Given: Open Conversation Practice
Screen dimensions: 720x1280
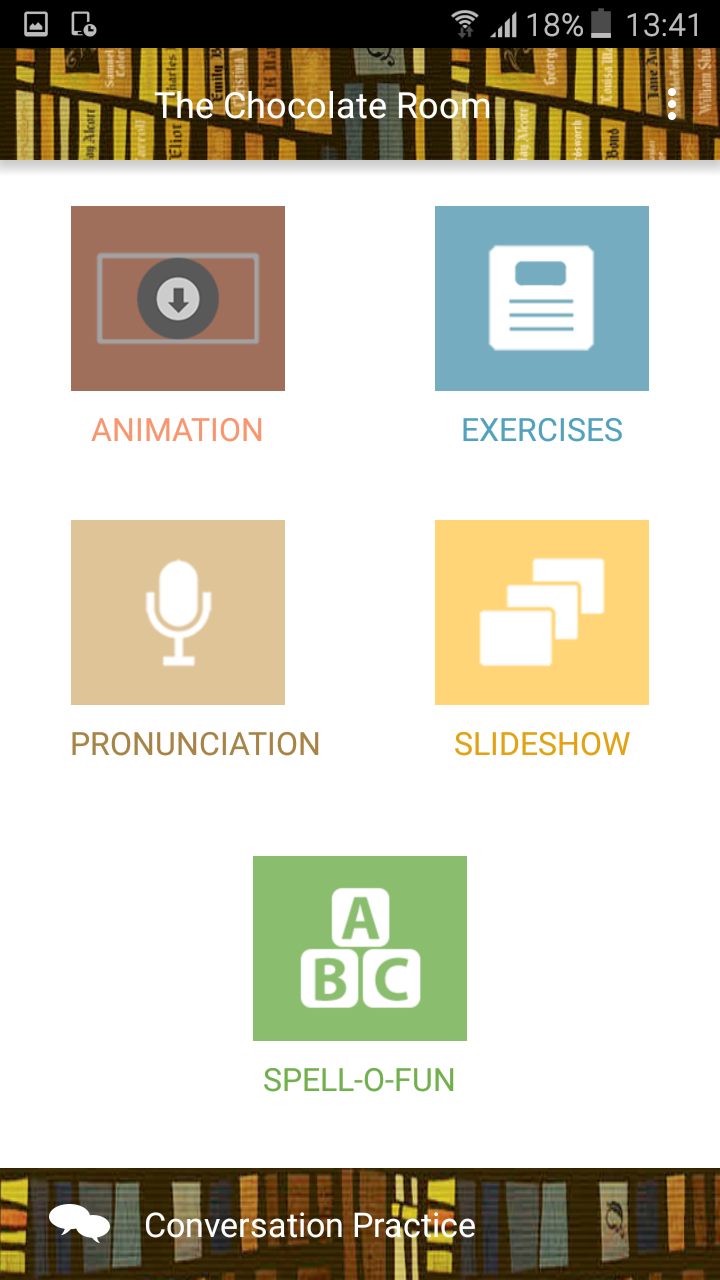Looking at the screenshot, I should pos(310,1225).
